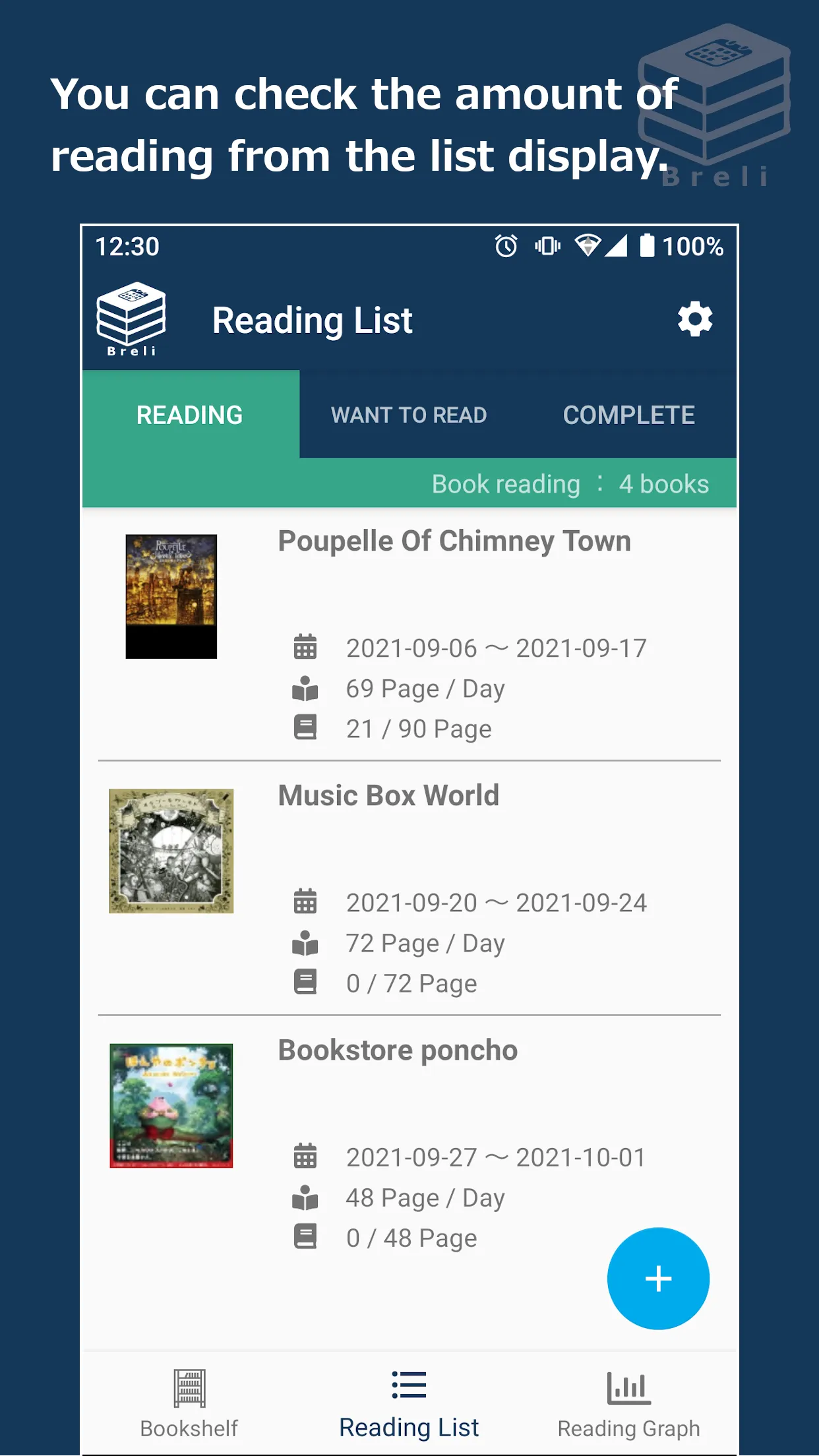
Task: Click the Book reading: 4 books banner
Action: tap(570, 483)
